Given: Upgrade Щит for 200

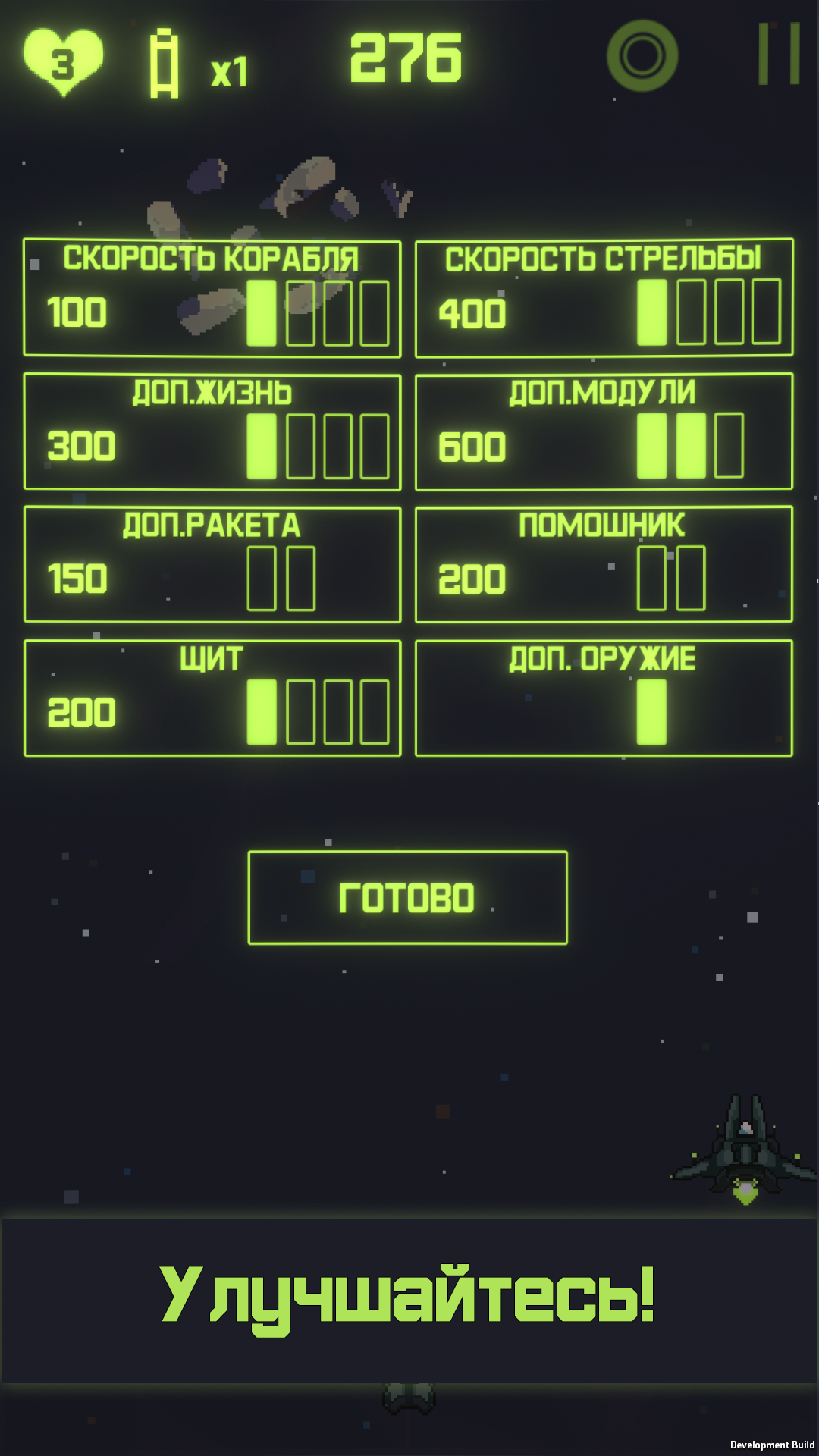Looking at the screenshot, I should [x=212, y=698].
